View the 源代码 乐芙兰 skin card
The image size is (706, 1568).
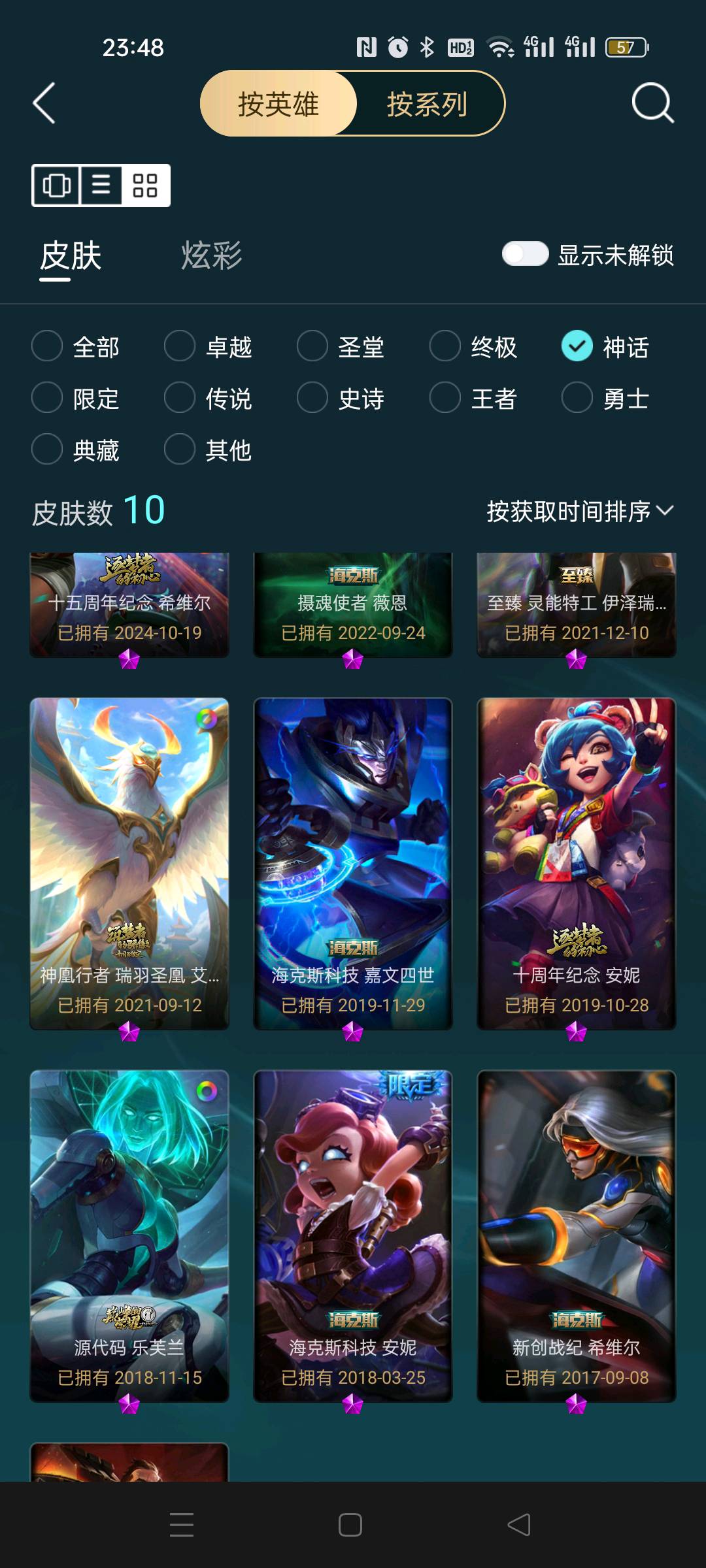[x=129, y=1235]
